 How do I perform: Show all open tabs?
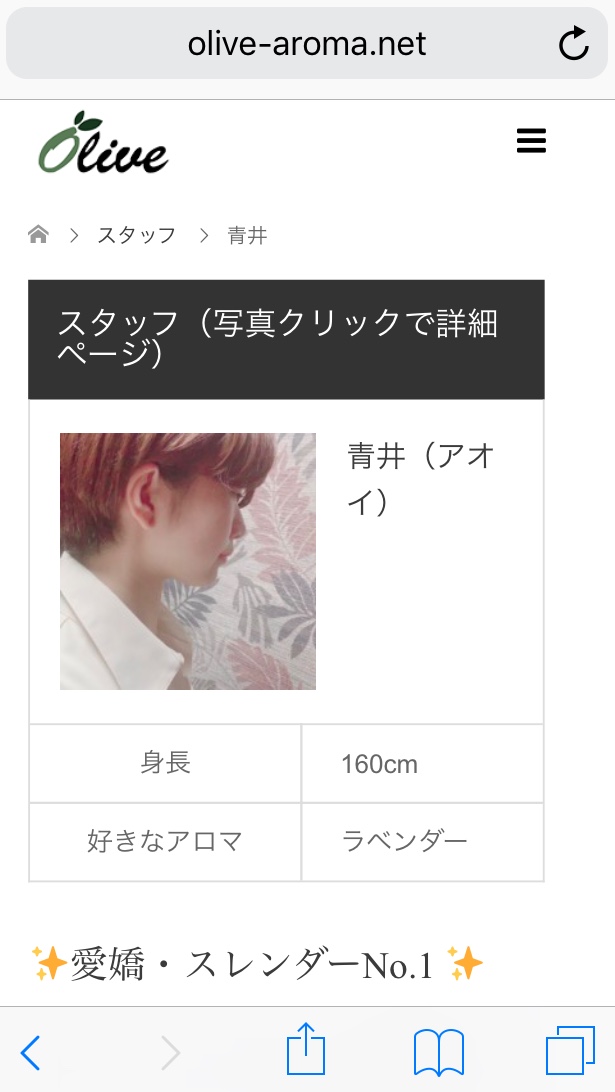coord(570,1052)
